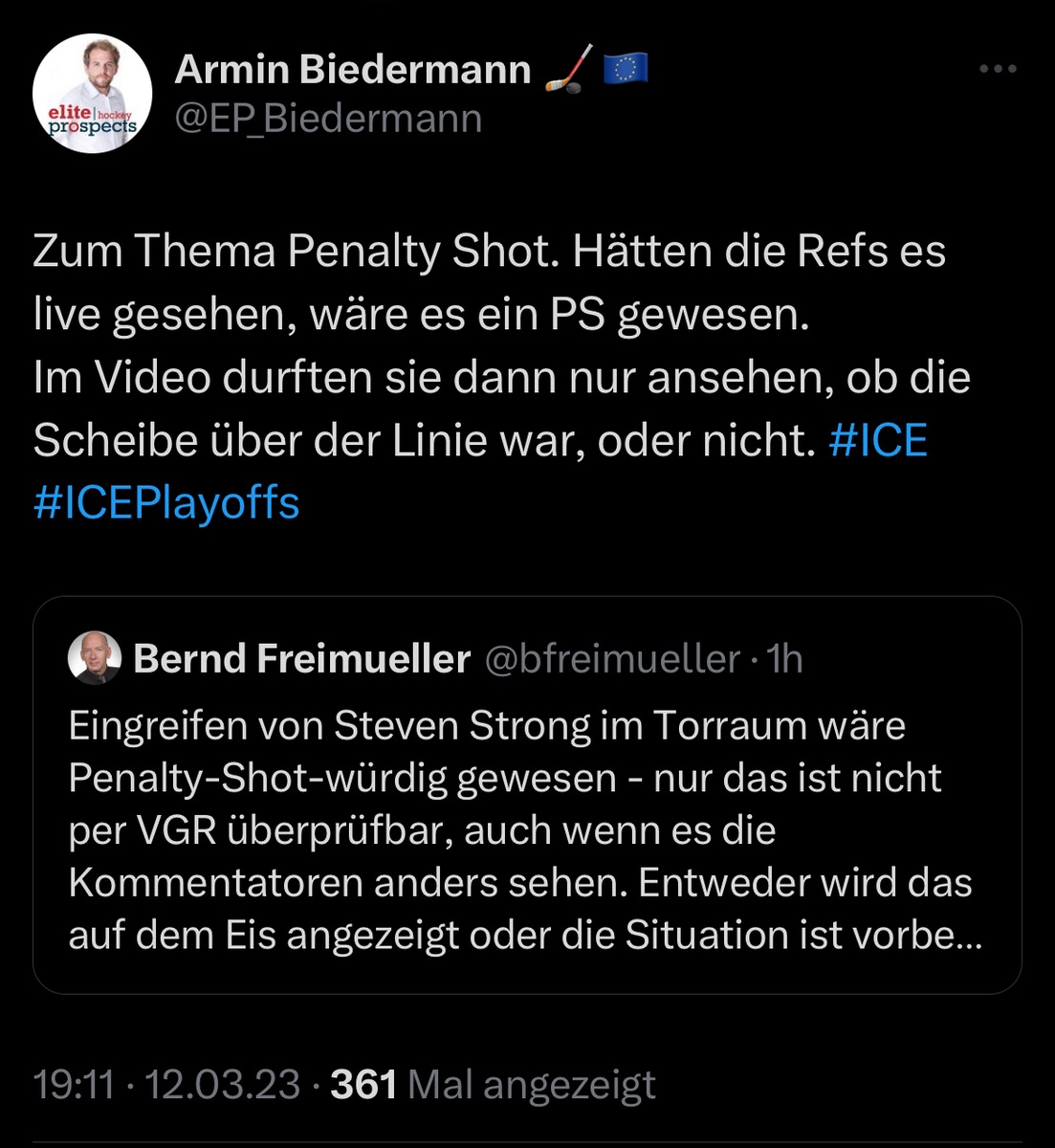Open the tweet's three-dot overflow menu
The image size is (1055, 1148).
[x=999, y=69]
